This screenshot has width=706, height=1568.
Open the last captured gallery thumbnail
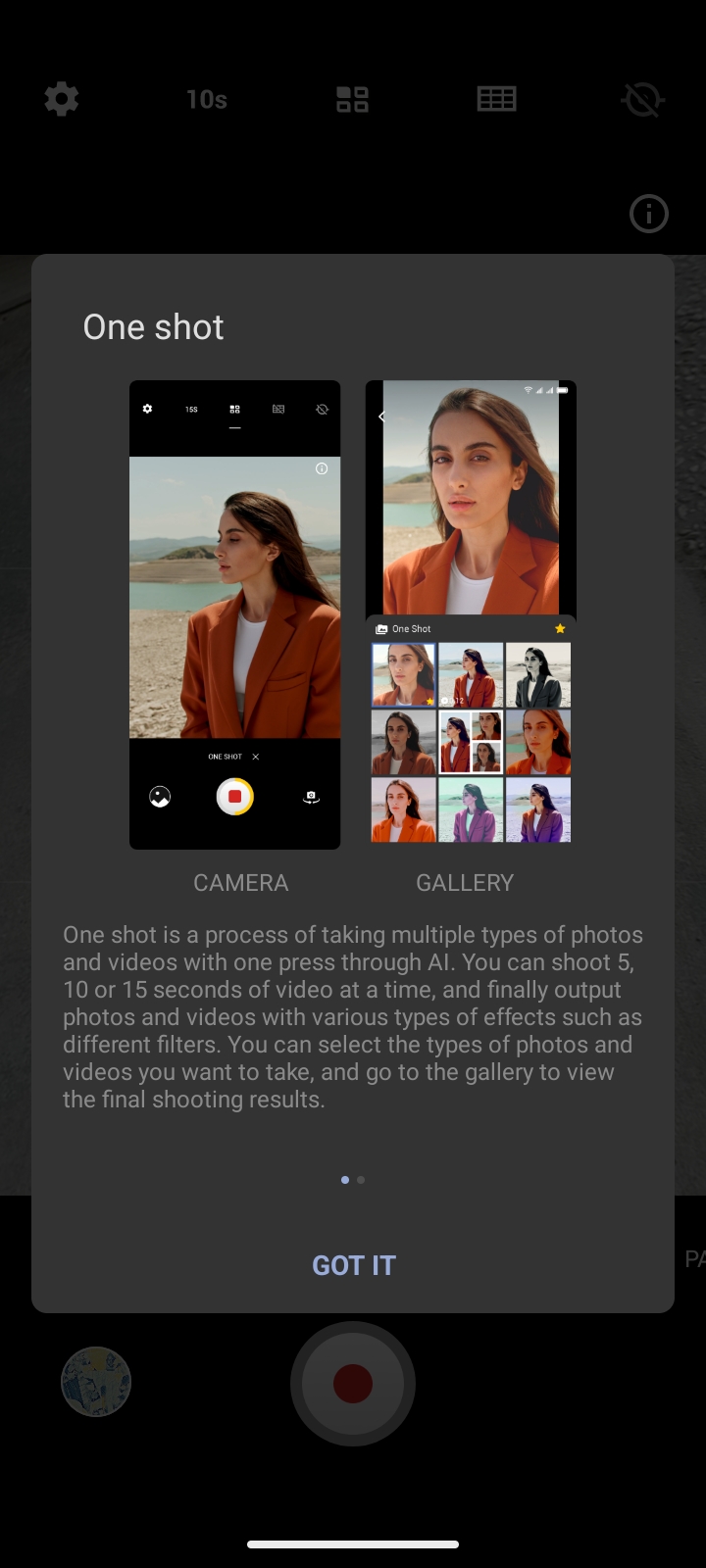point(96,1382)
